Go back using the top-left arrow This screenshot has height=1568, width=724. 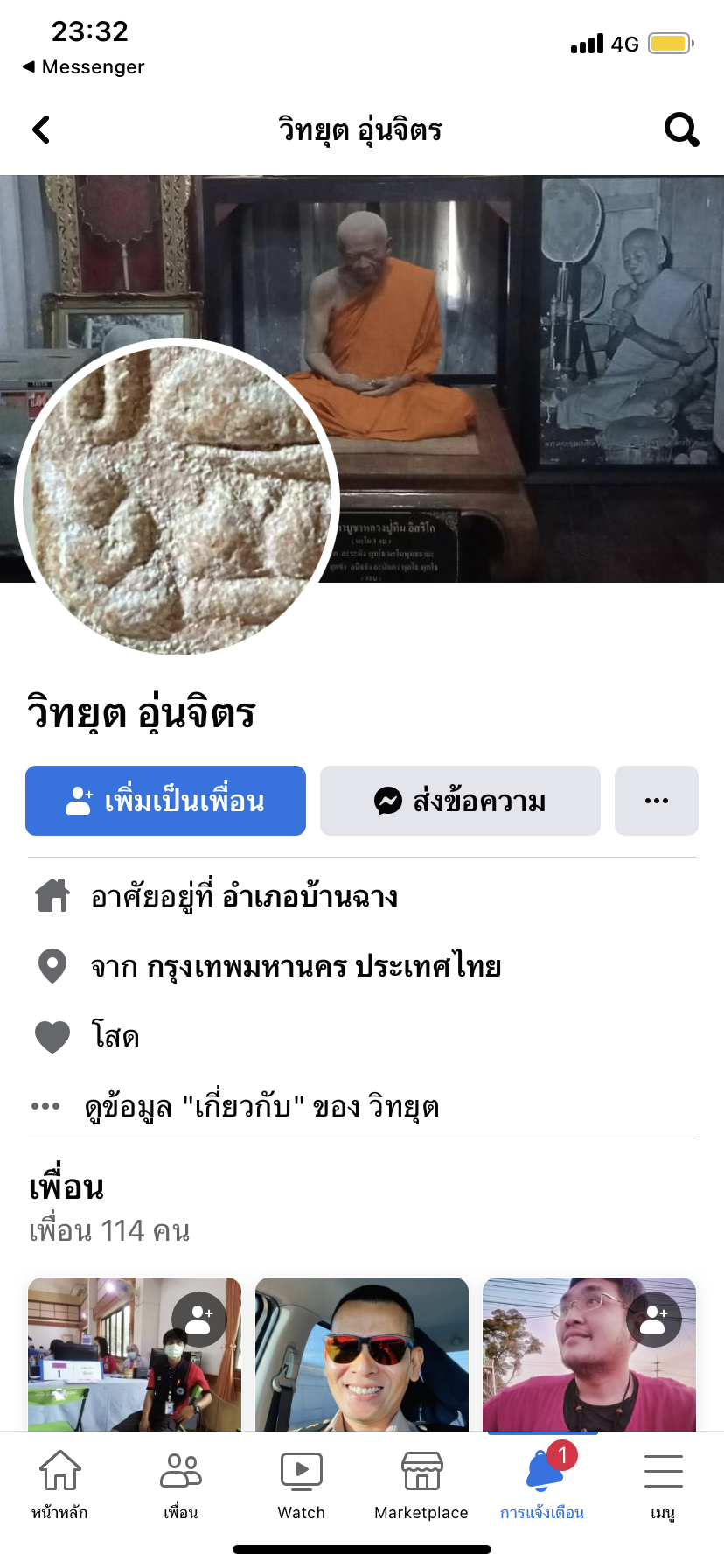coord(41,129)
